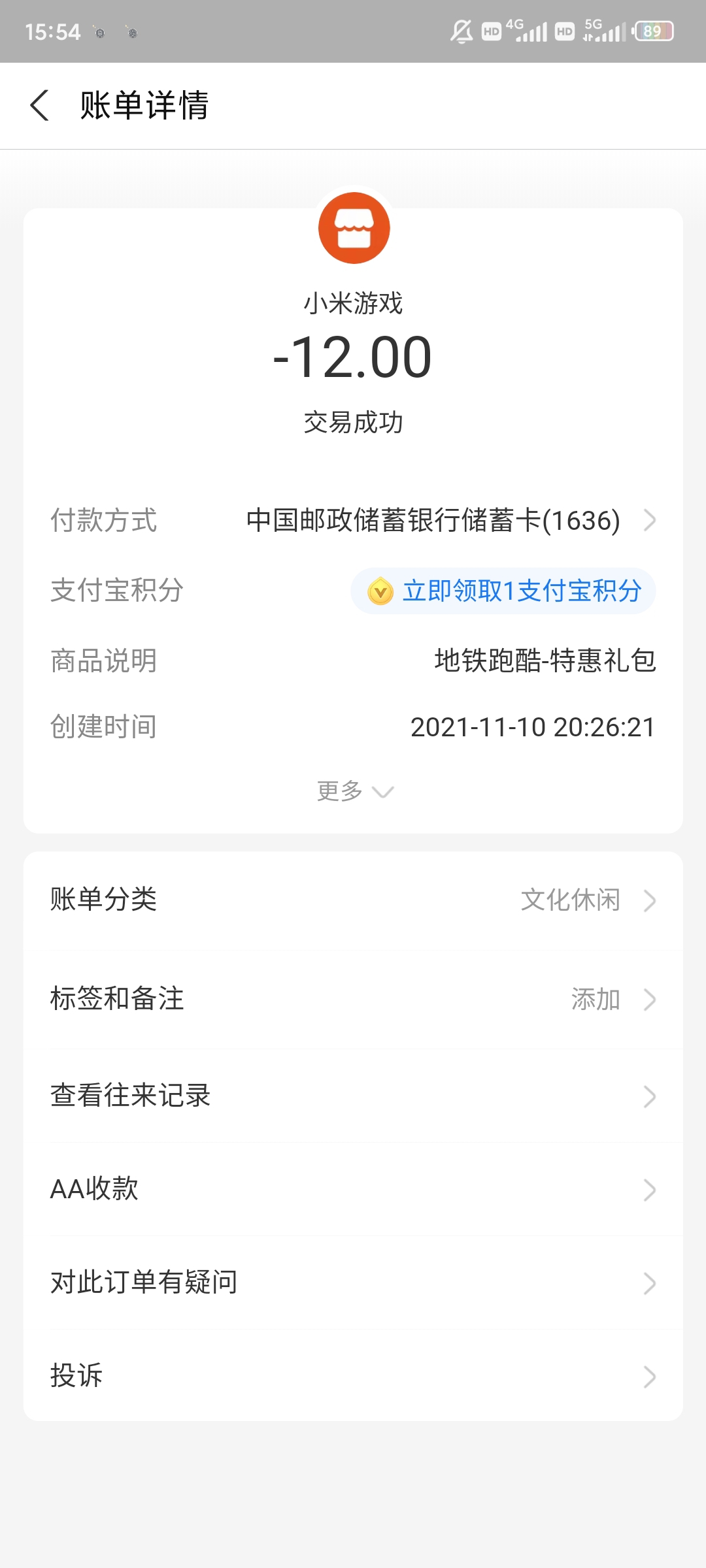
Task: Tap the 小米游戏 merchant icon
Action: click(354, 228)
